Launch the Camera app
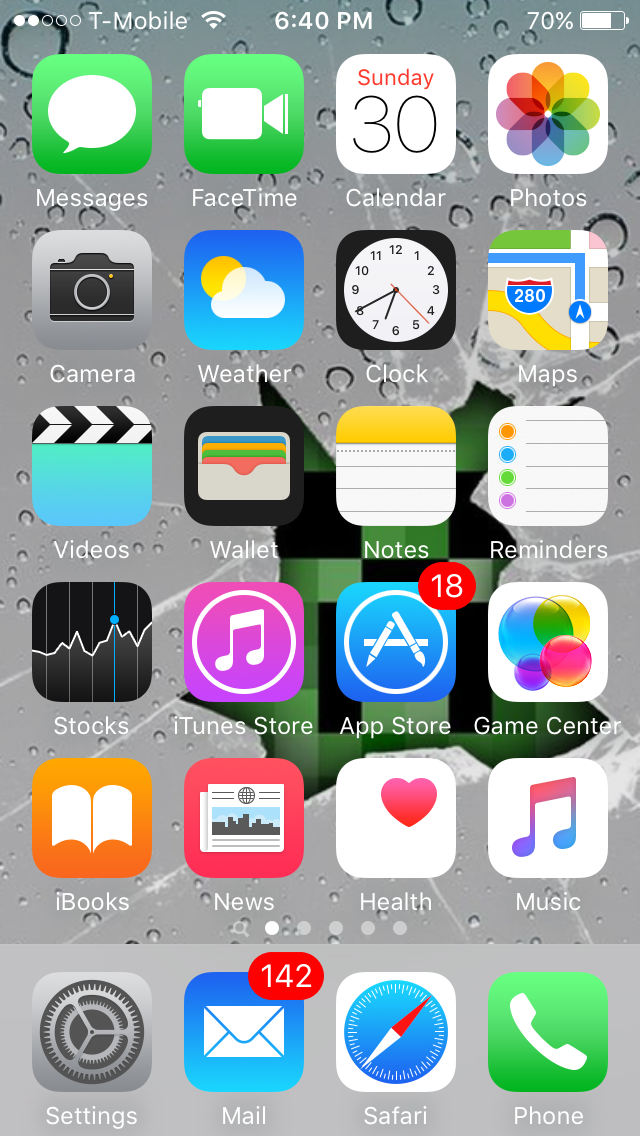 [92, 290]
